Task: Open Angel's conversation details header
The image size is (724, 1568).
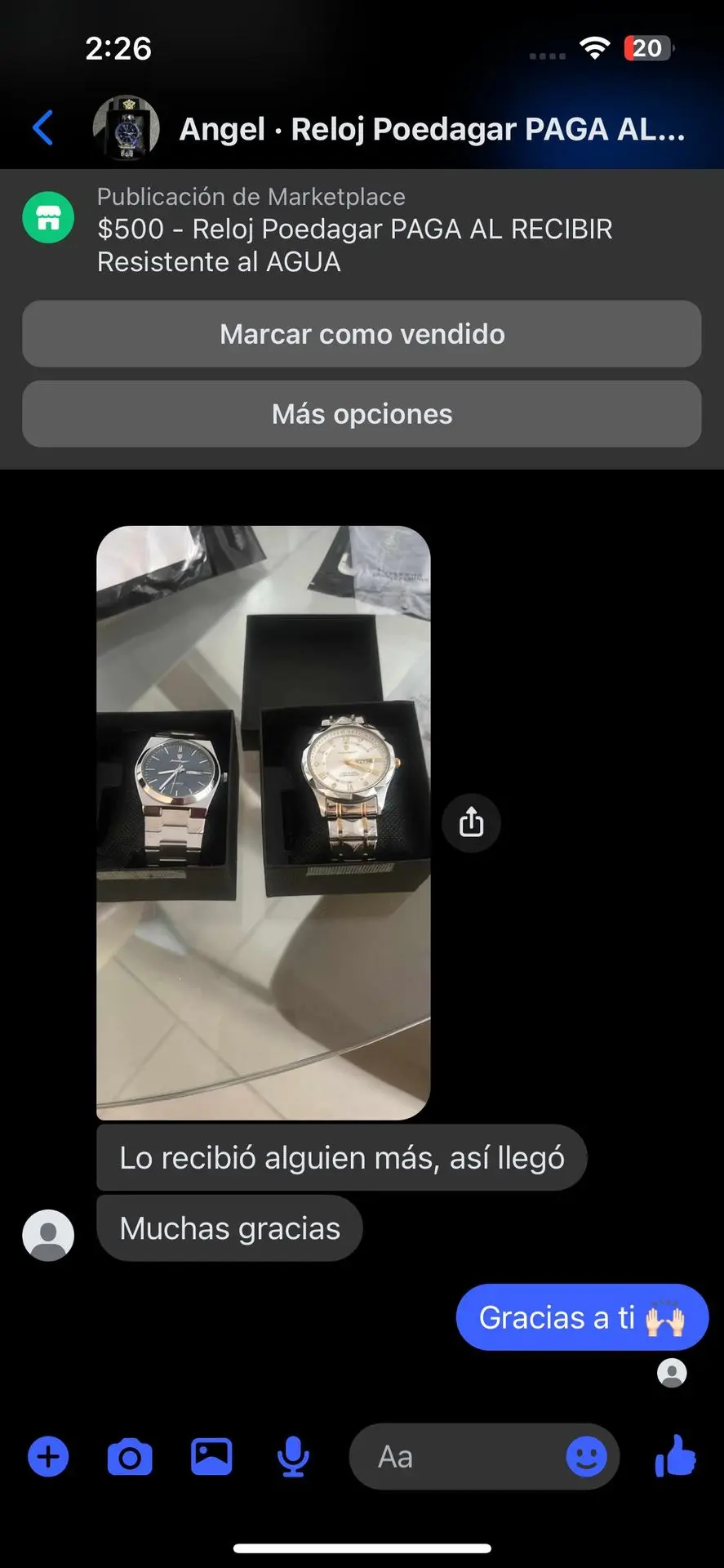Action: click(431, 129)
